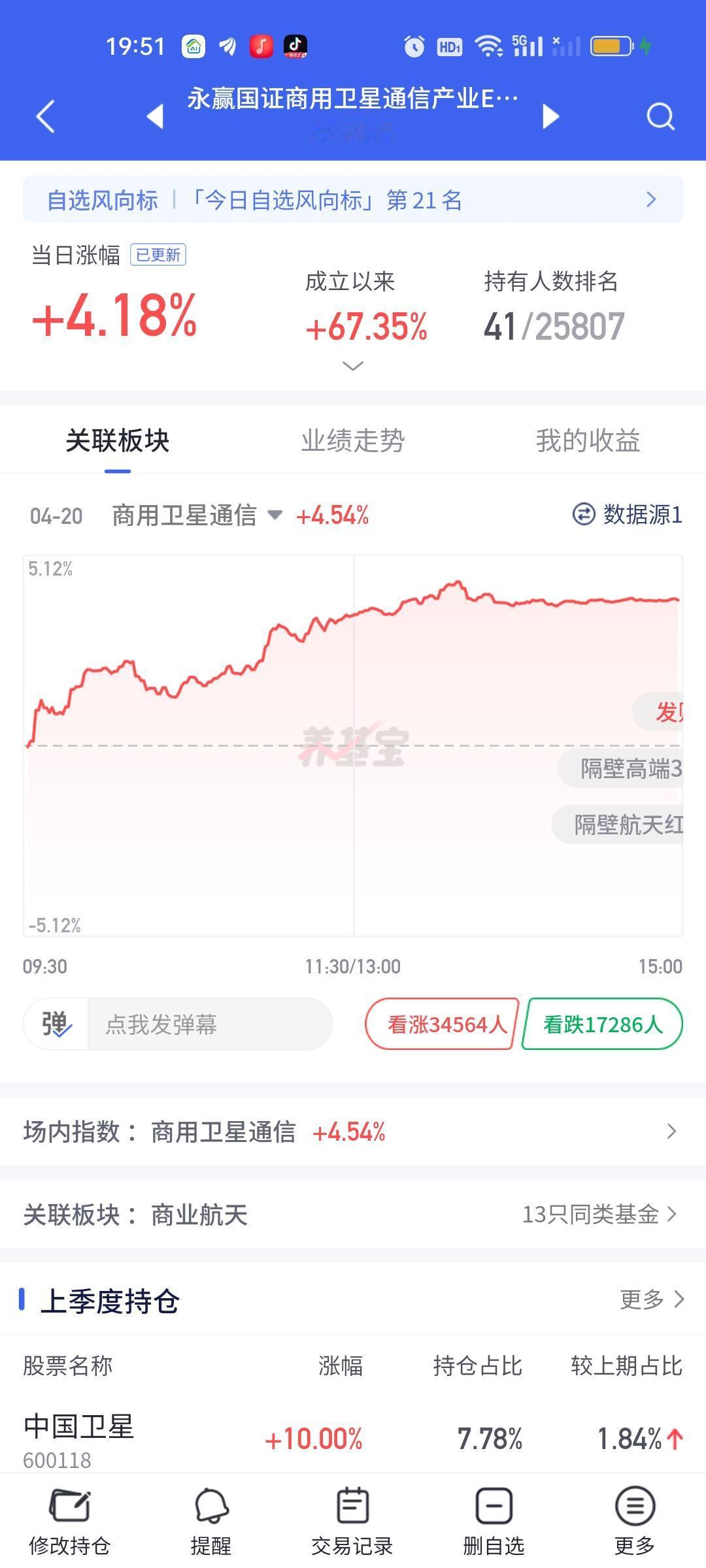Switch to previous fund with left triangle
This screenshot has width=706, height=1568.
click(155, 117)
